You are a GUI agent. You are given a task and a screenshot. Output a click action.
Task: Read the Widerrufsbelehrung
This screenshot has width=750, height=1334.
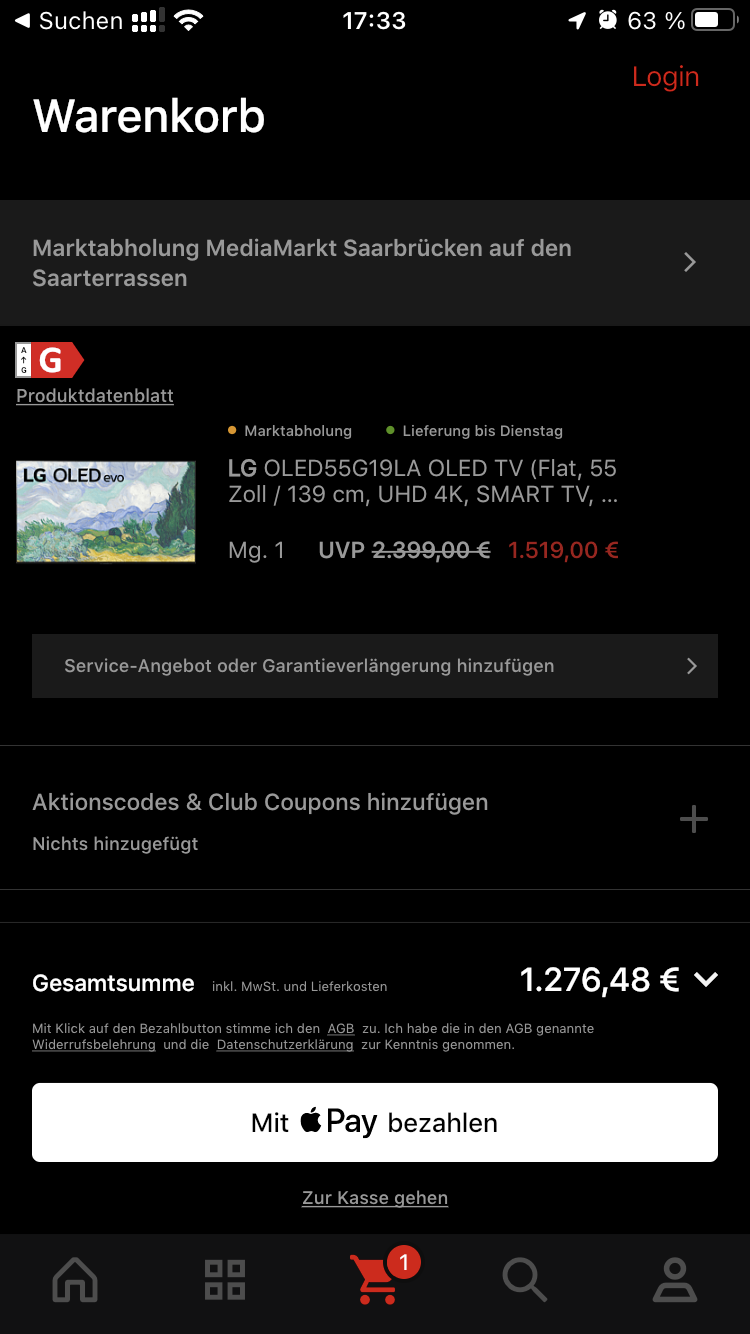[x=94, y=1045]
